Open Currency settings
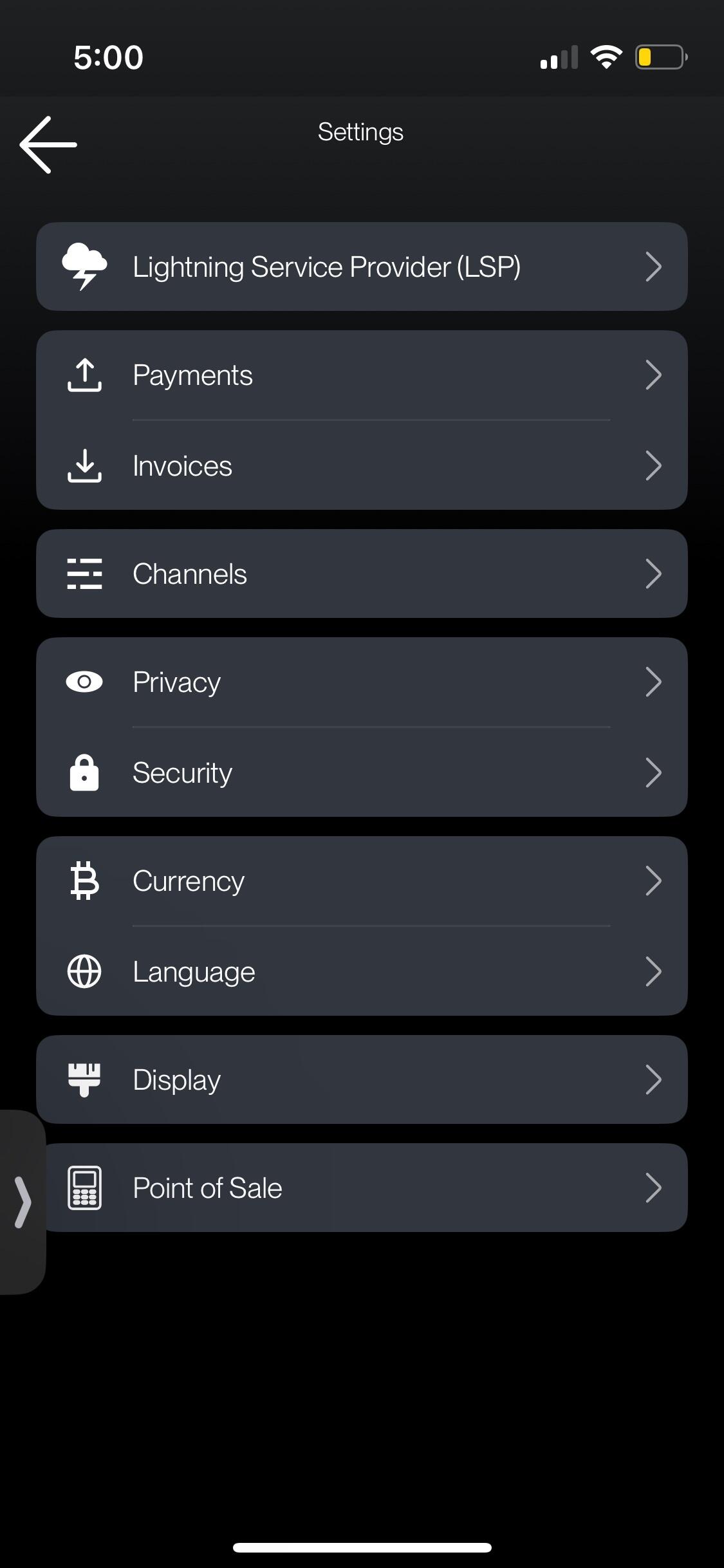The width and height of the screenshot is (724, 1568). [x=362, y=881]
